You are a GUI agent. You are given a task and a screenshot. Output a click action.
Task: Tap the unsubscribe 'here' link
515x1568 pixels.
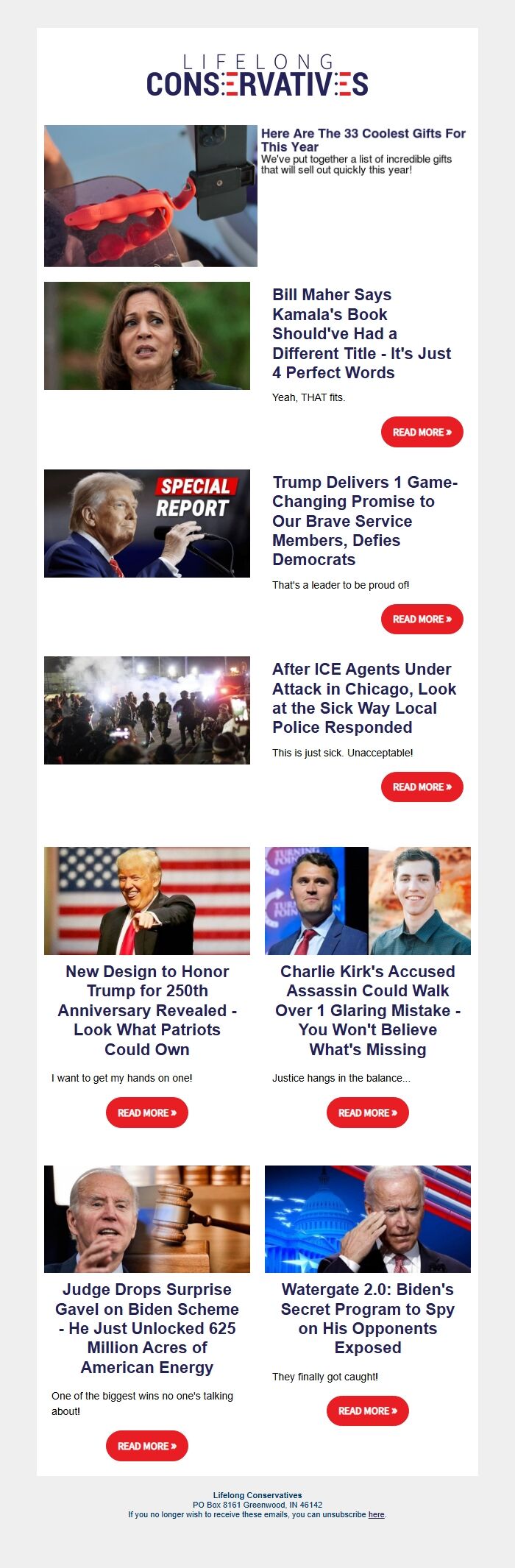[x=377, y=1515]
